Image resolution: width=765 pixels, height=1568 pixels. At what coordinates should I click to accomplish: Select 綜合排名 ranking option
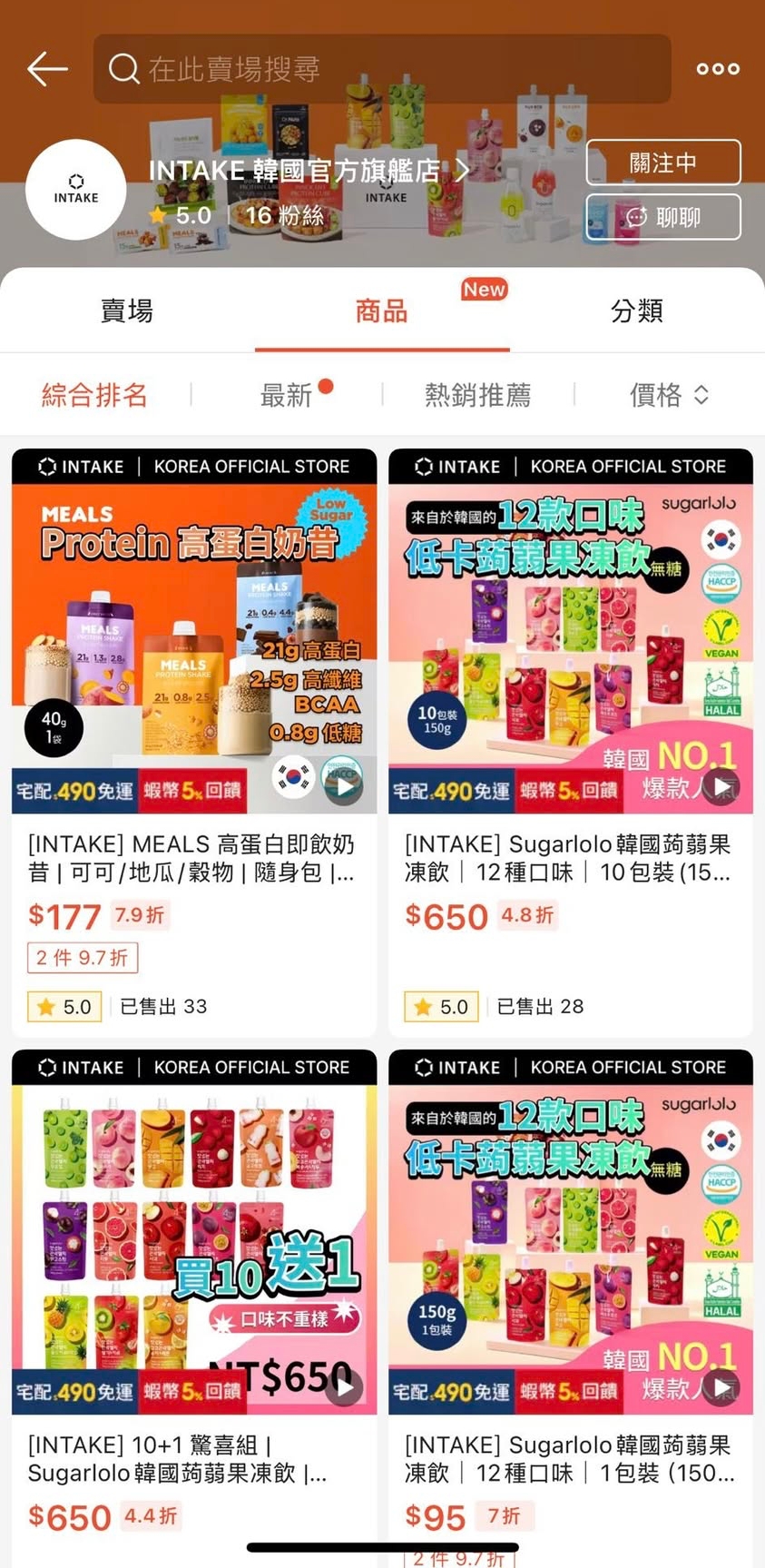tap(95, 394)
